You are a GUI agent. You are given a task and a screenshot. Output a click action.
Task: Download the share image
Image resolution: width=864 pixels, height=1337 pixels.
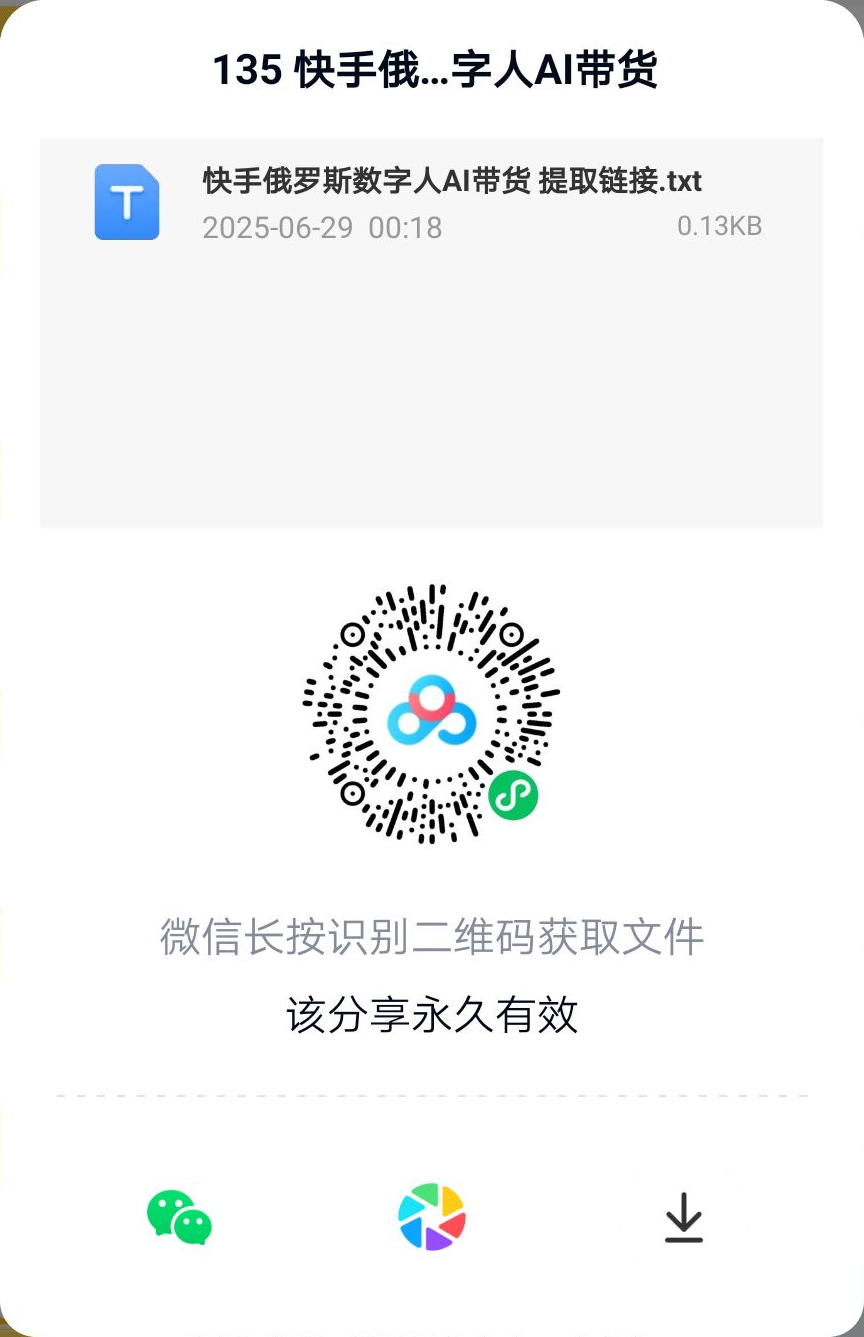[x=684, y=1217]
